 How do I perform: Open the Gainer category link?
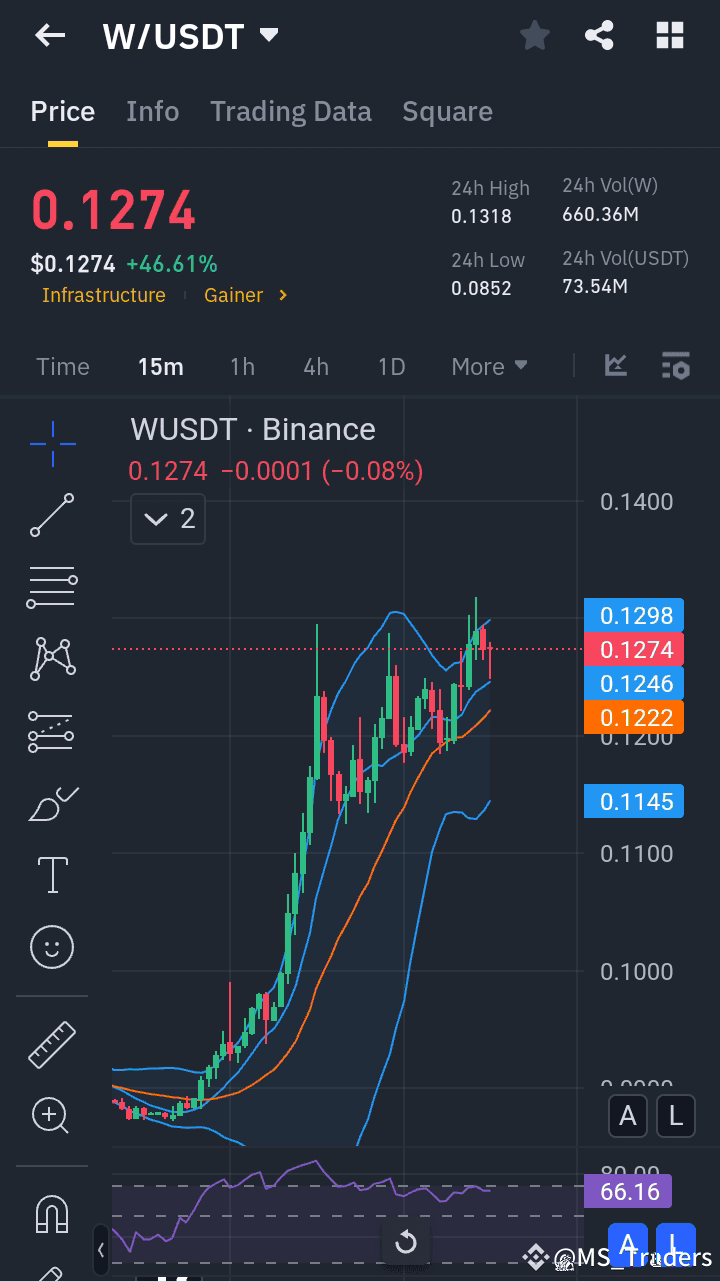point(233,295)
